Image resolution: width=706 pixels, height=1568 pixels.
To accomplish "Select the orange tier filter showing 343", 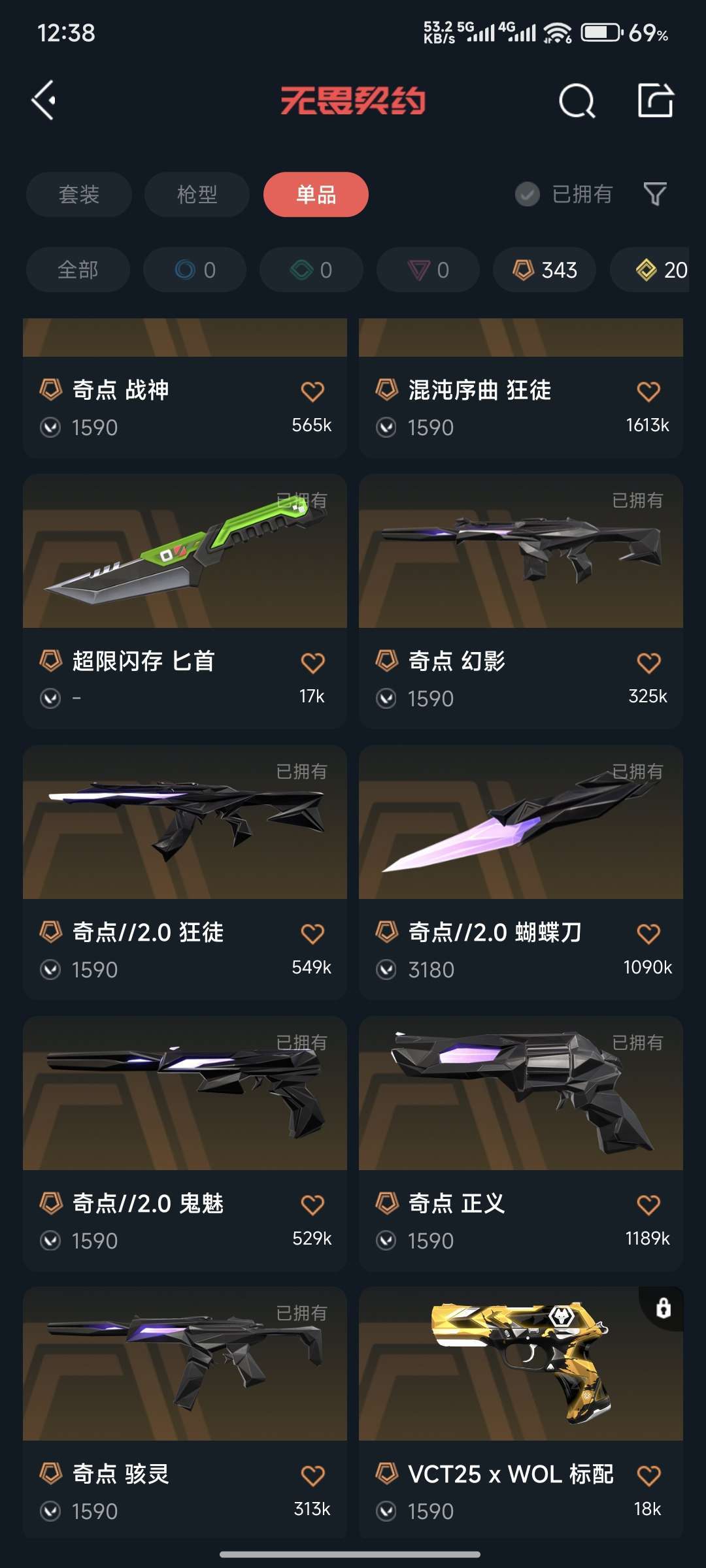I will coord(544,270).
